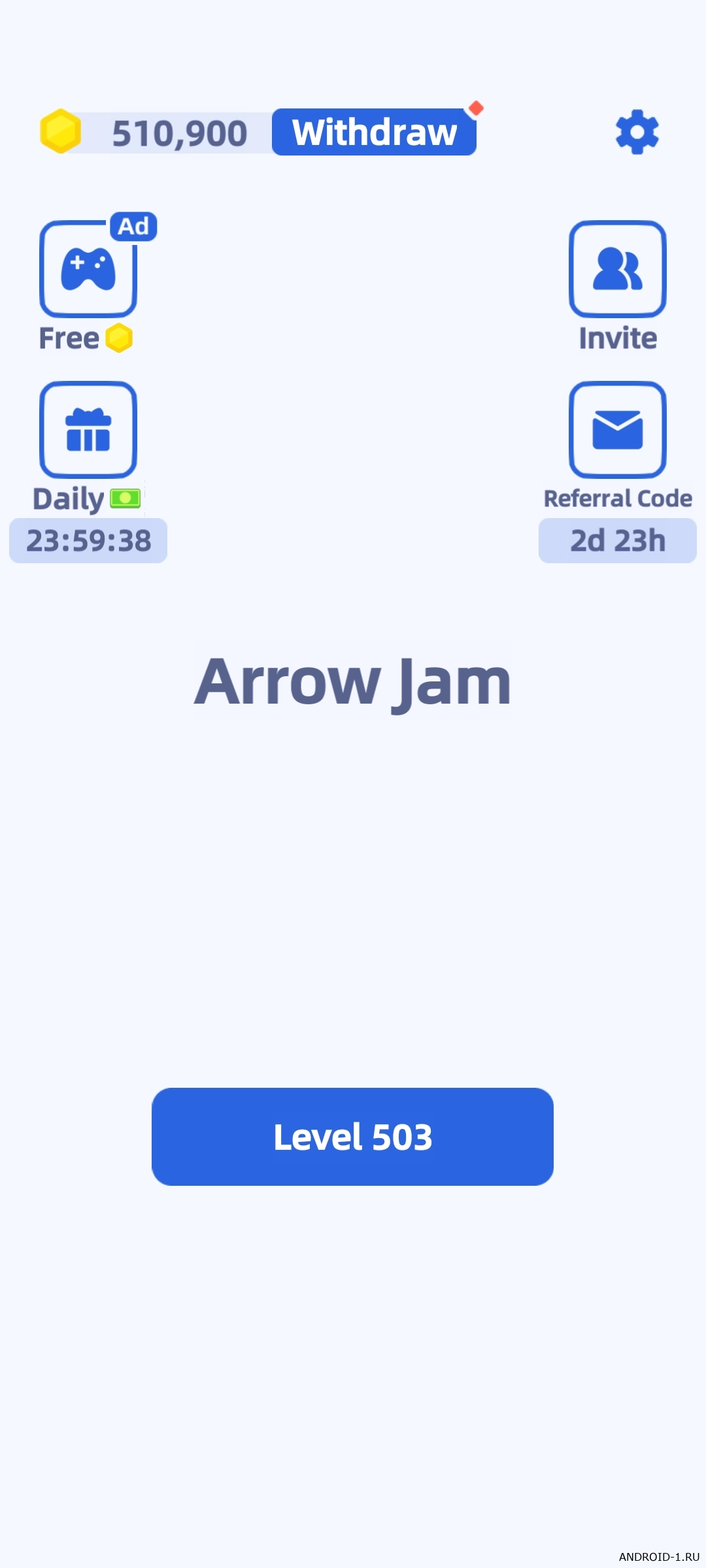Image resolution: width=706 pixels, height=1568 pixels.
Task: Open the Referral Code envelope
Action: point(618,430)
